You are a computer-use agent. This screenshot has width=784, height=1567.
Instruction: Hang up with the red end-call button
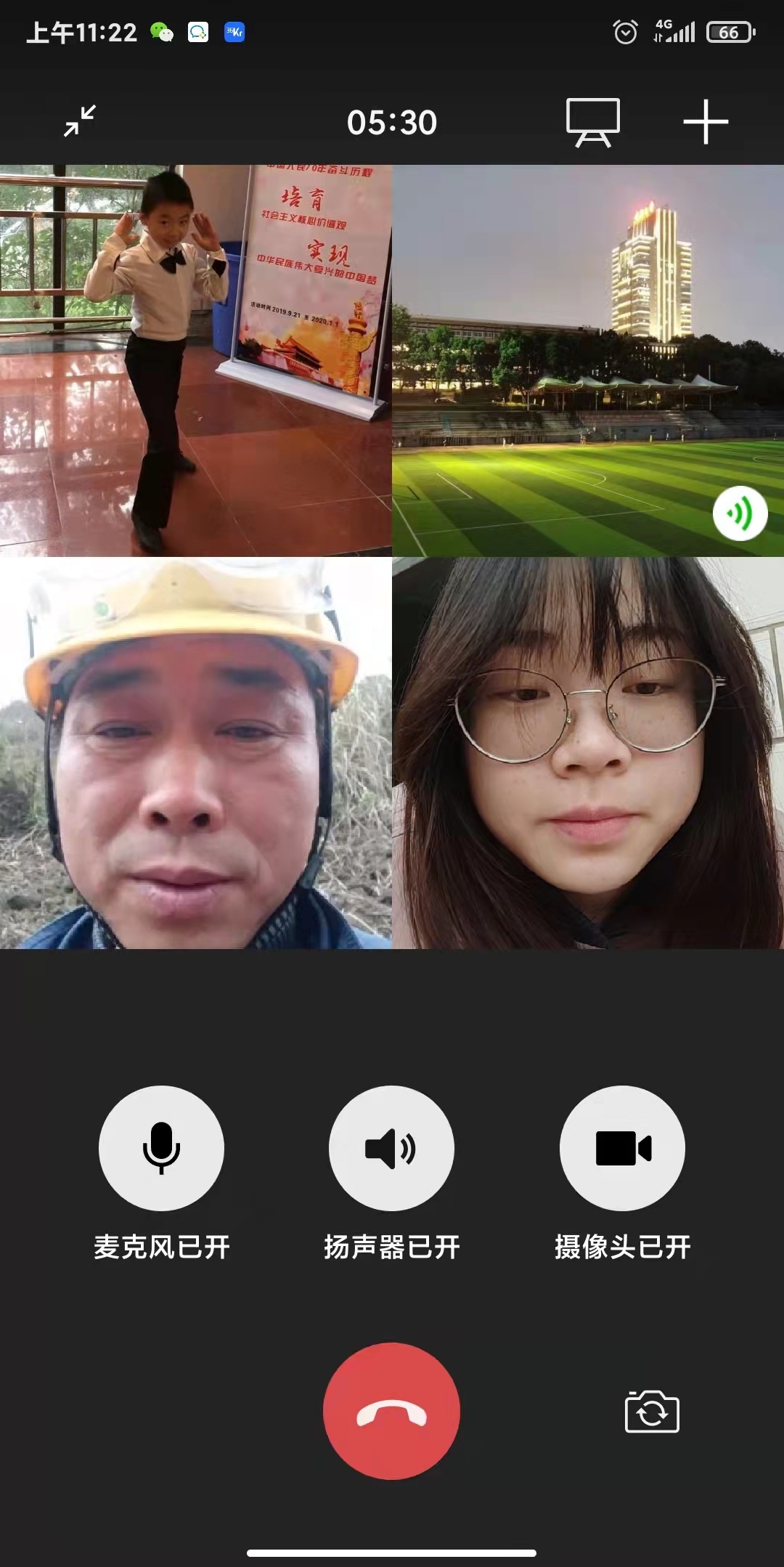pos(391,1410)
